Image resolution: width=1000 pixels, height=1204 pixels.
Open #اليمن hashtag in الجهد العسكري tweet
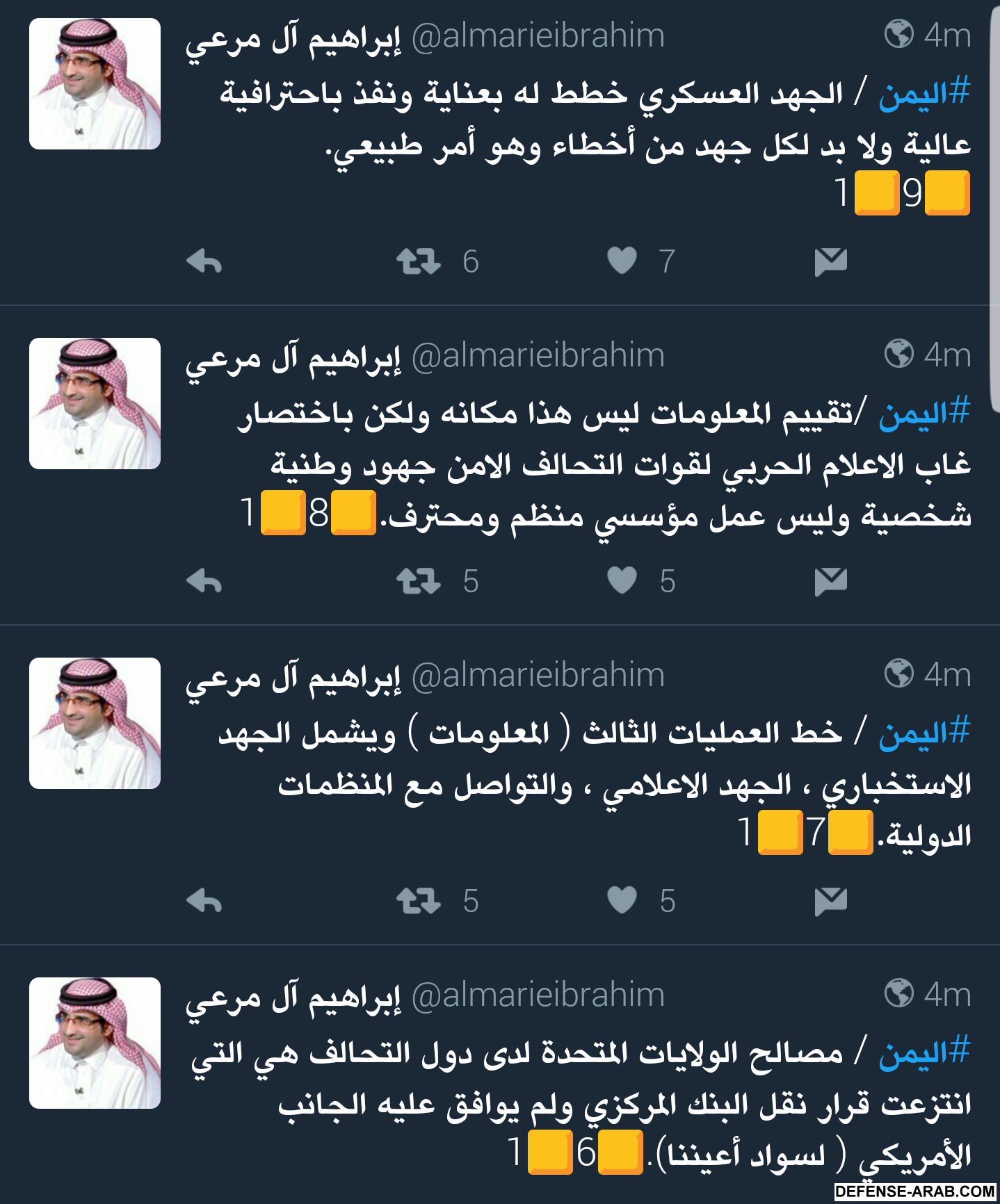924,93
